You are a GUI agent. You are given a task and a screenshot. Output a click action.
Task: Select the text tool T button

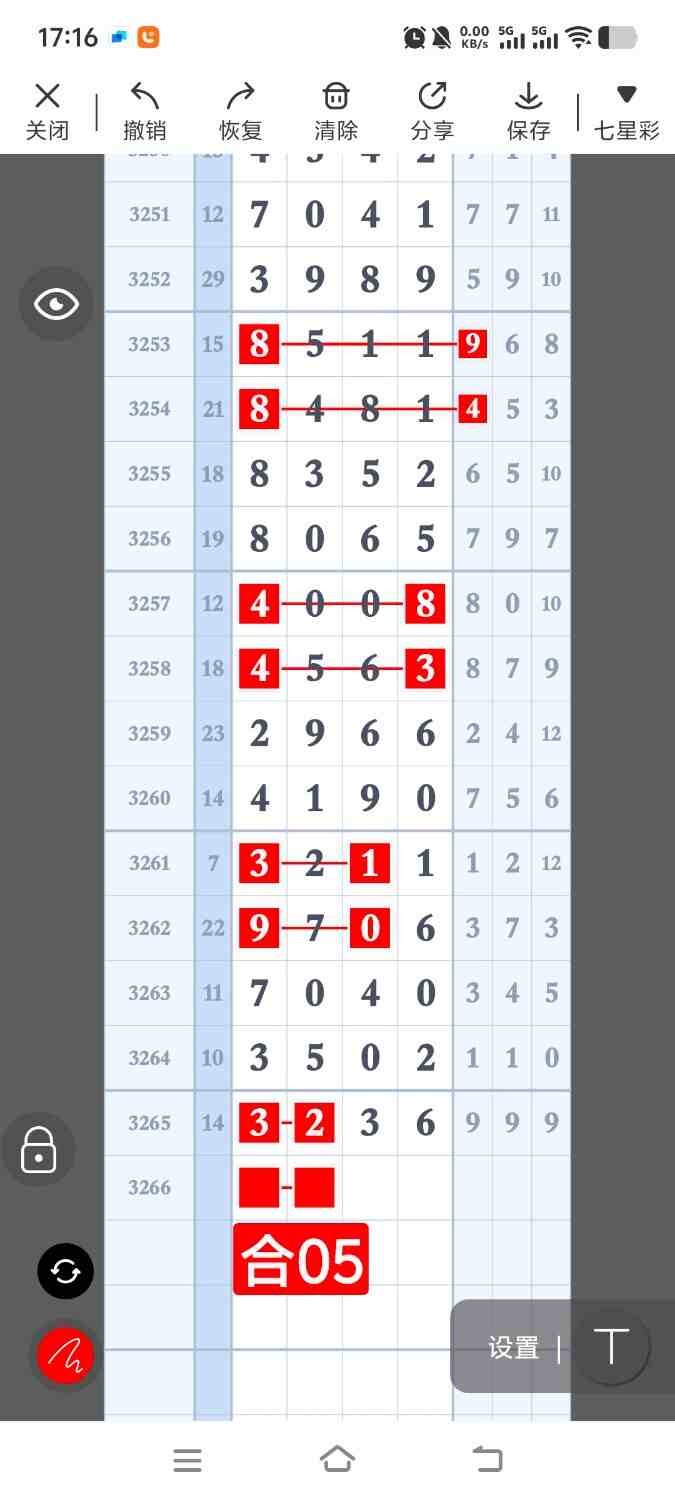[611, 1346]
